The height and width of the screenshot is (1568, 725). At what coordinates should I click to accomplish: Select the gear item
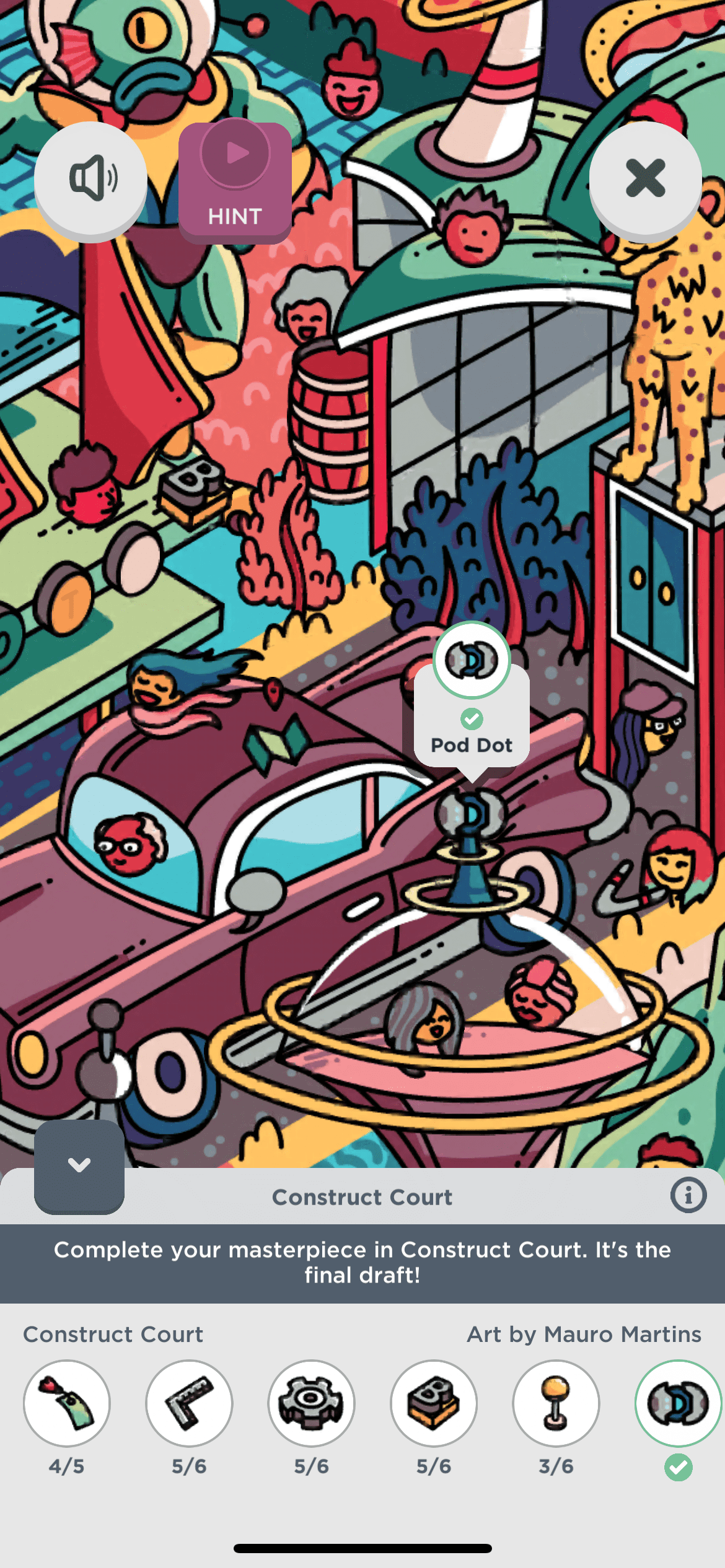point(311,1403)
